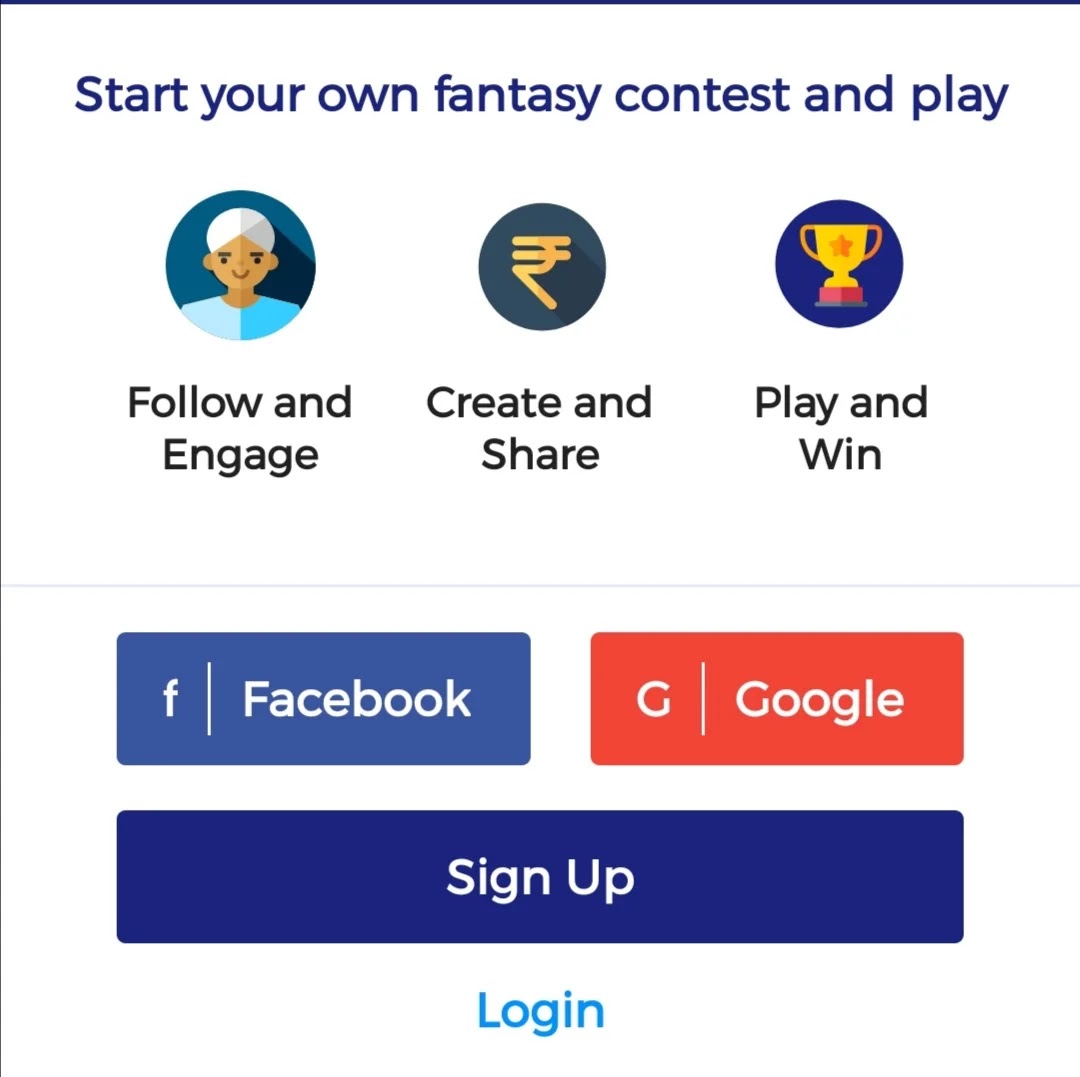Open the Login link
The width and height of the screenshot is (1080, 1077).
540,1010
